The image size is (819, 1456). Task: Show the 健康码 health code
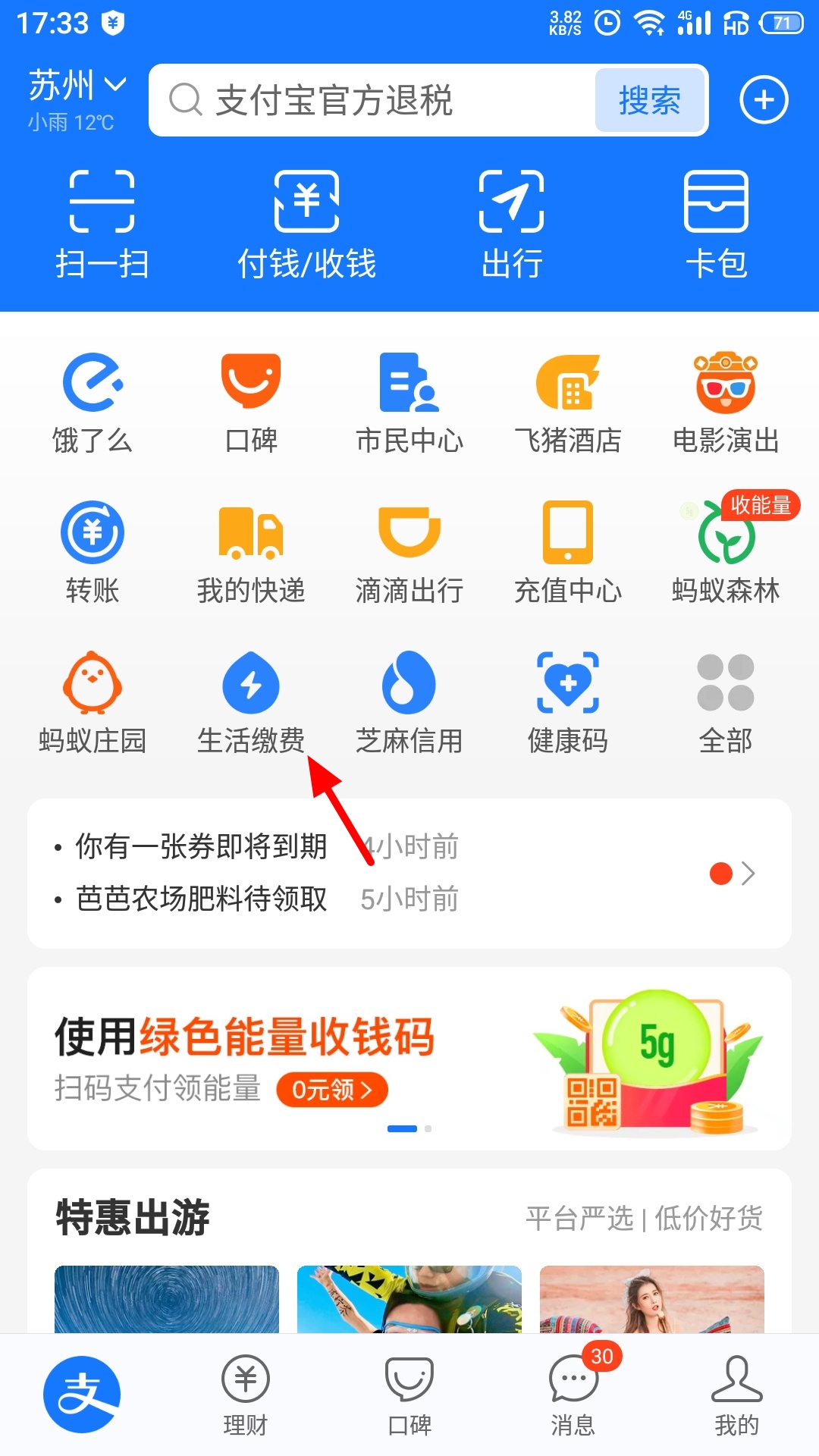(x=567, y=698)
